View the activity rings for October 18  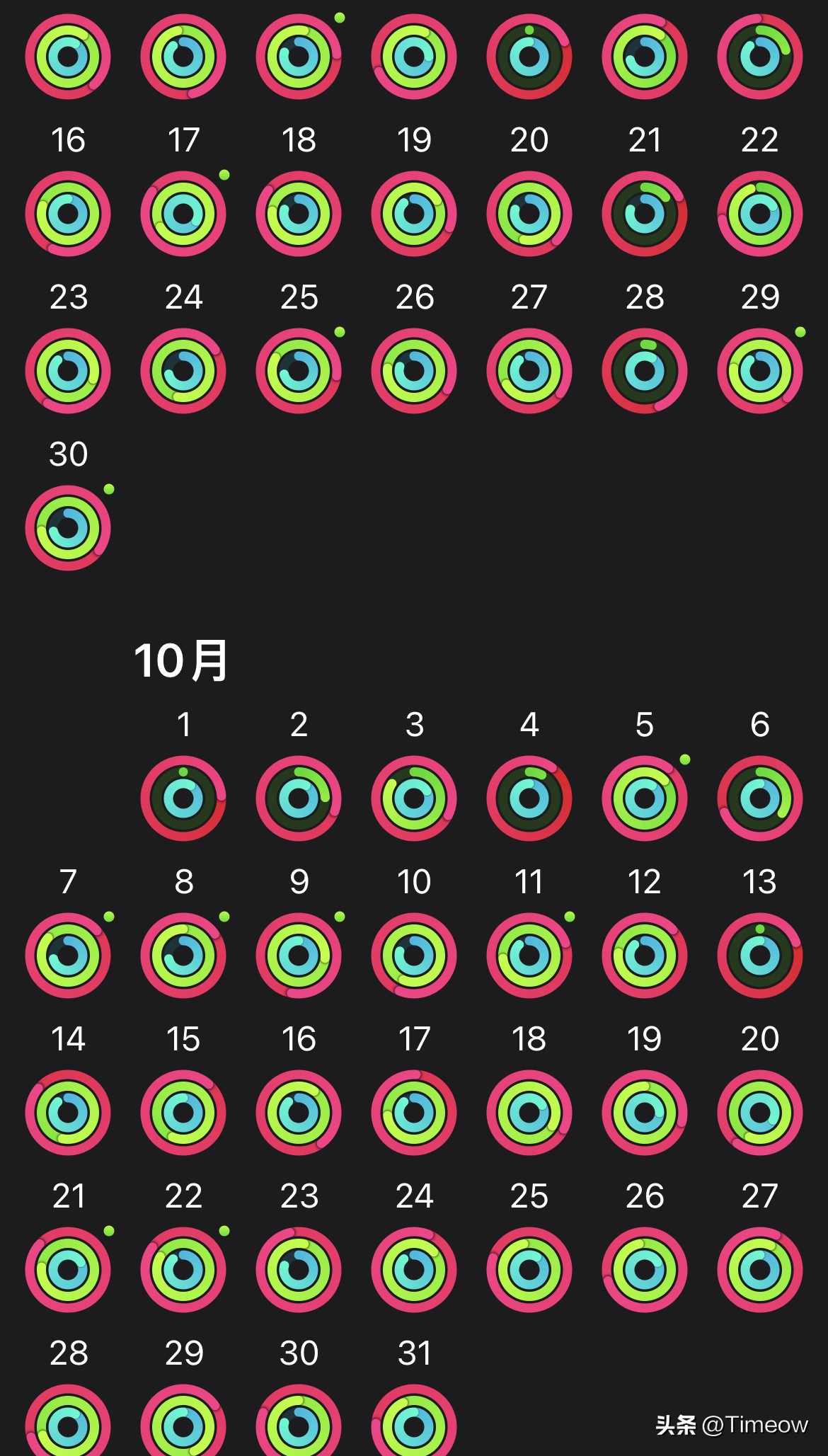click(x=529, y=1112)
